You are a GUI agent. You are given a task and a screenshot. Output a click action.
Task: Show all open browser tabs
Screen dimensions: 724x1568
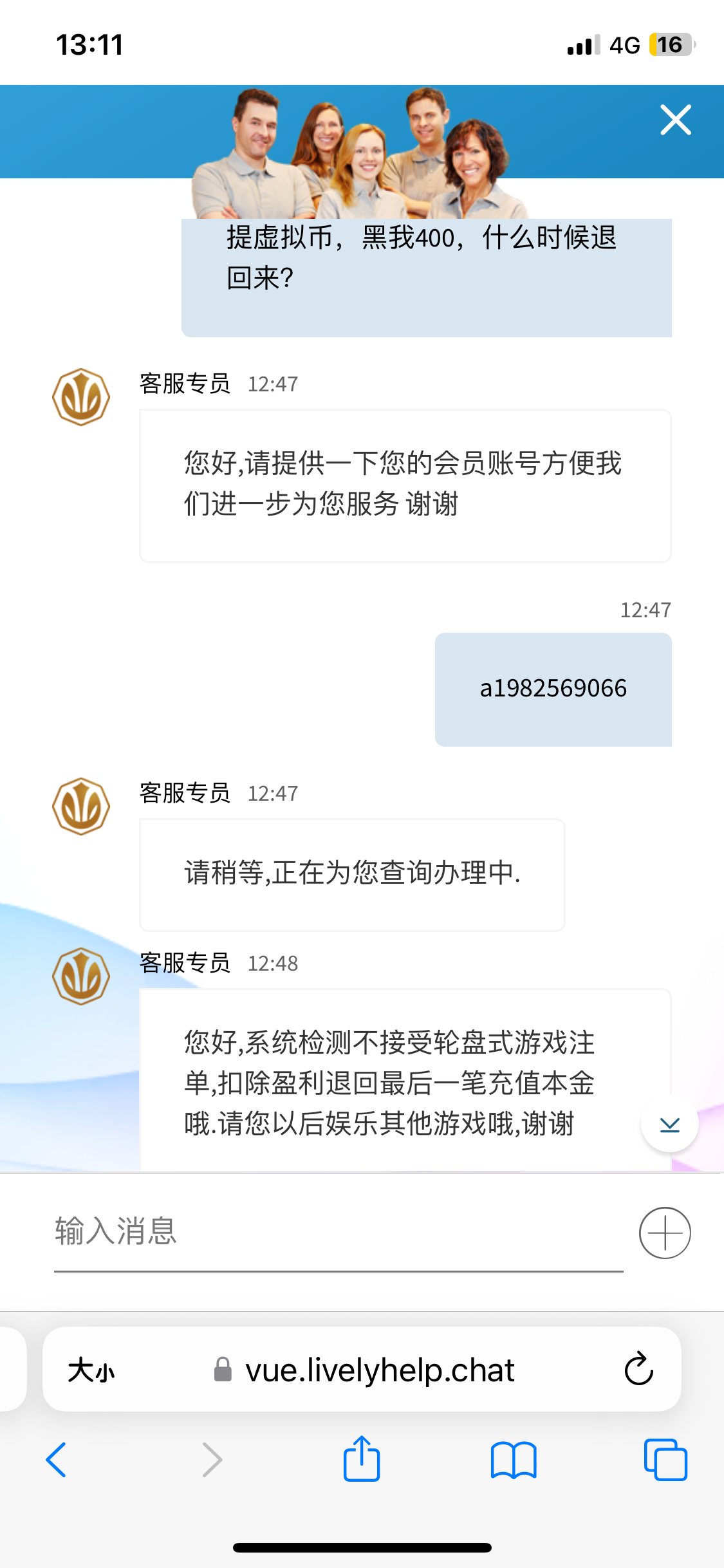(665, 1459)
